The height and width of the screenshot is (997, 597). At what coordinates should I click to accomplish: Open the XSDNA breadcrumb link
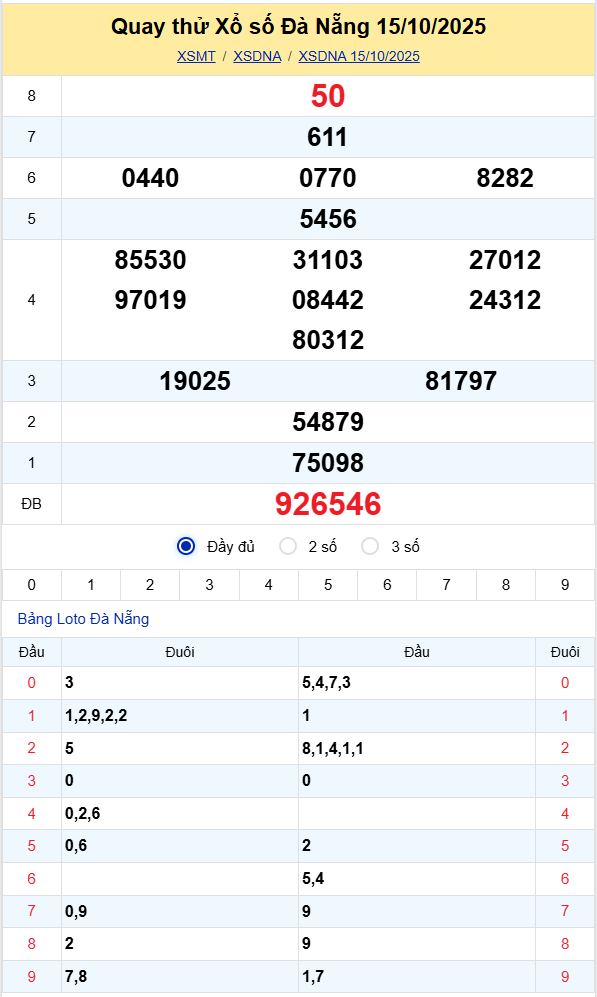point(257,56)
